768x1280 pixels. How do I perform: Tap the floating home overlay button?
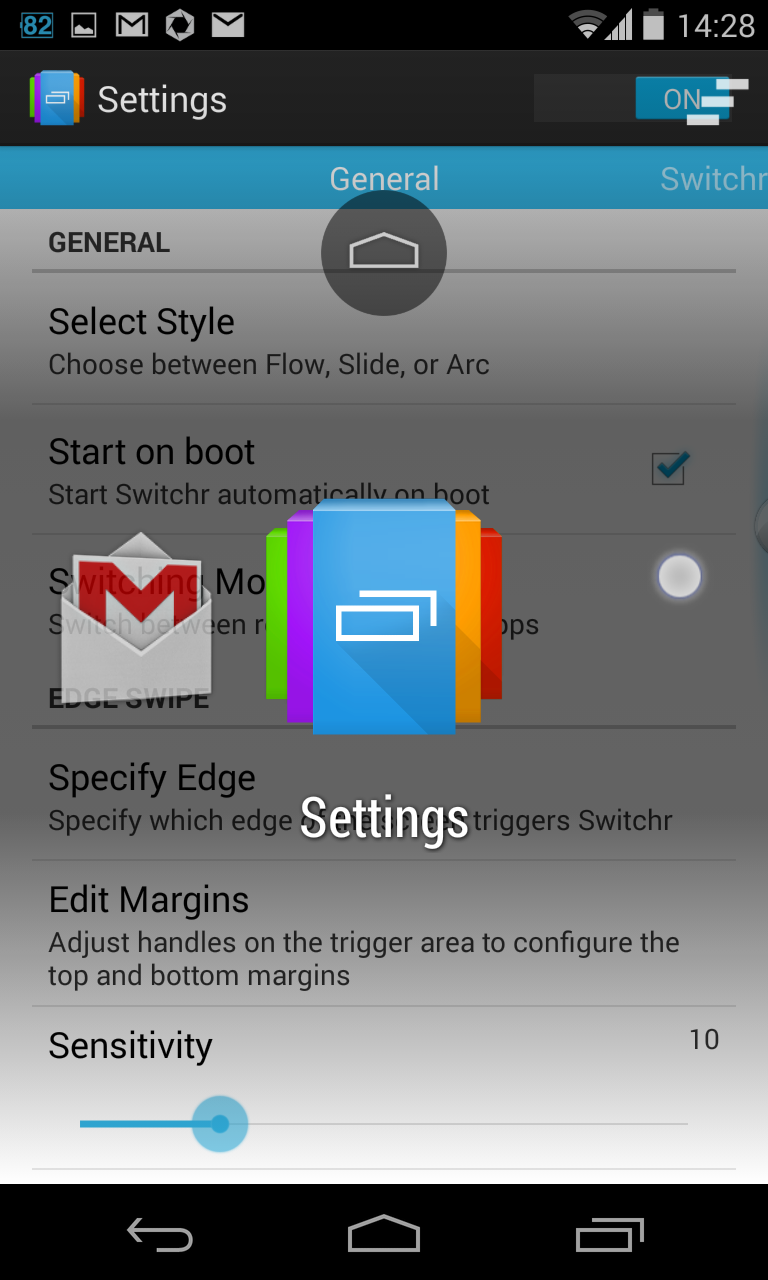point(384,253)
